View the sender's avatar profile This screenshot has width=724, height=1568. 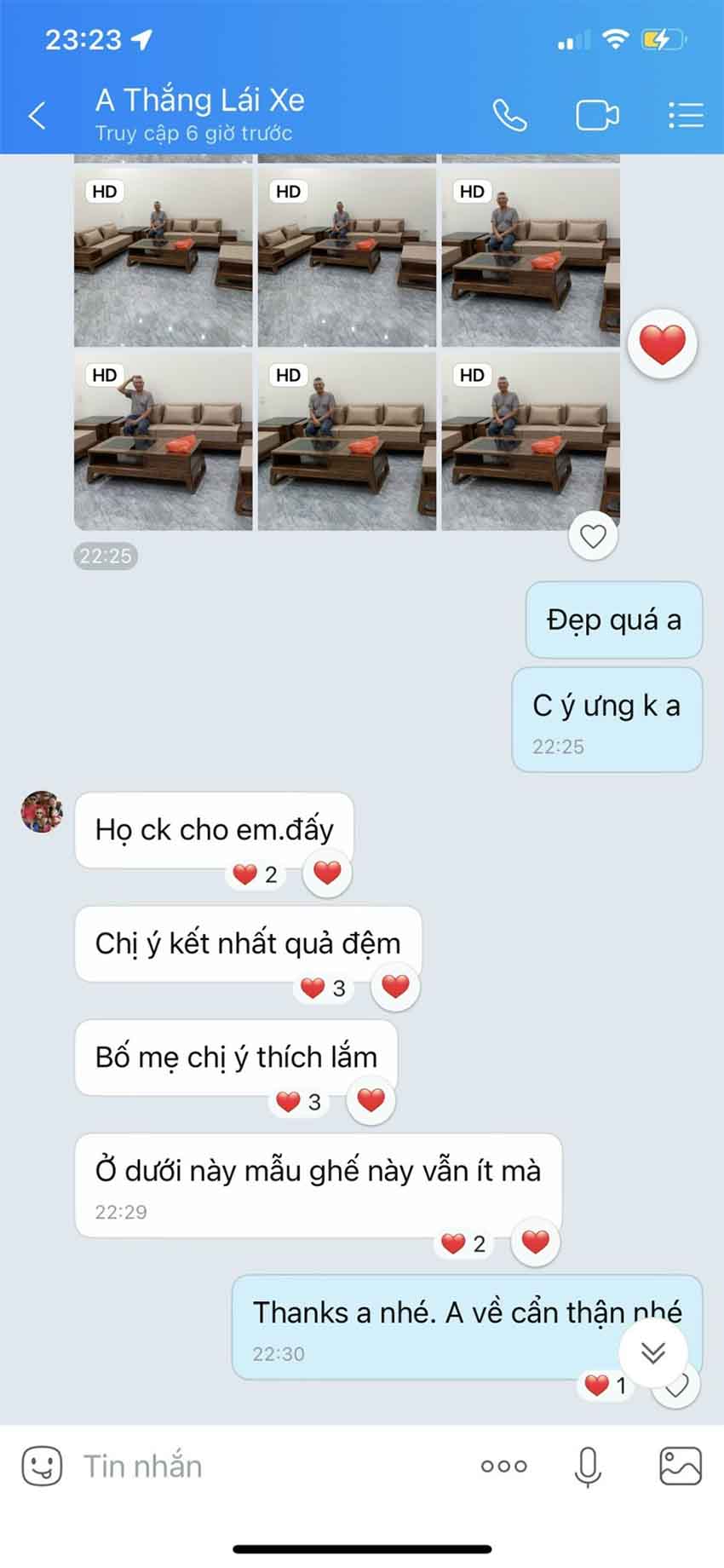click(42, 811)
